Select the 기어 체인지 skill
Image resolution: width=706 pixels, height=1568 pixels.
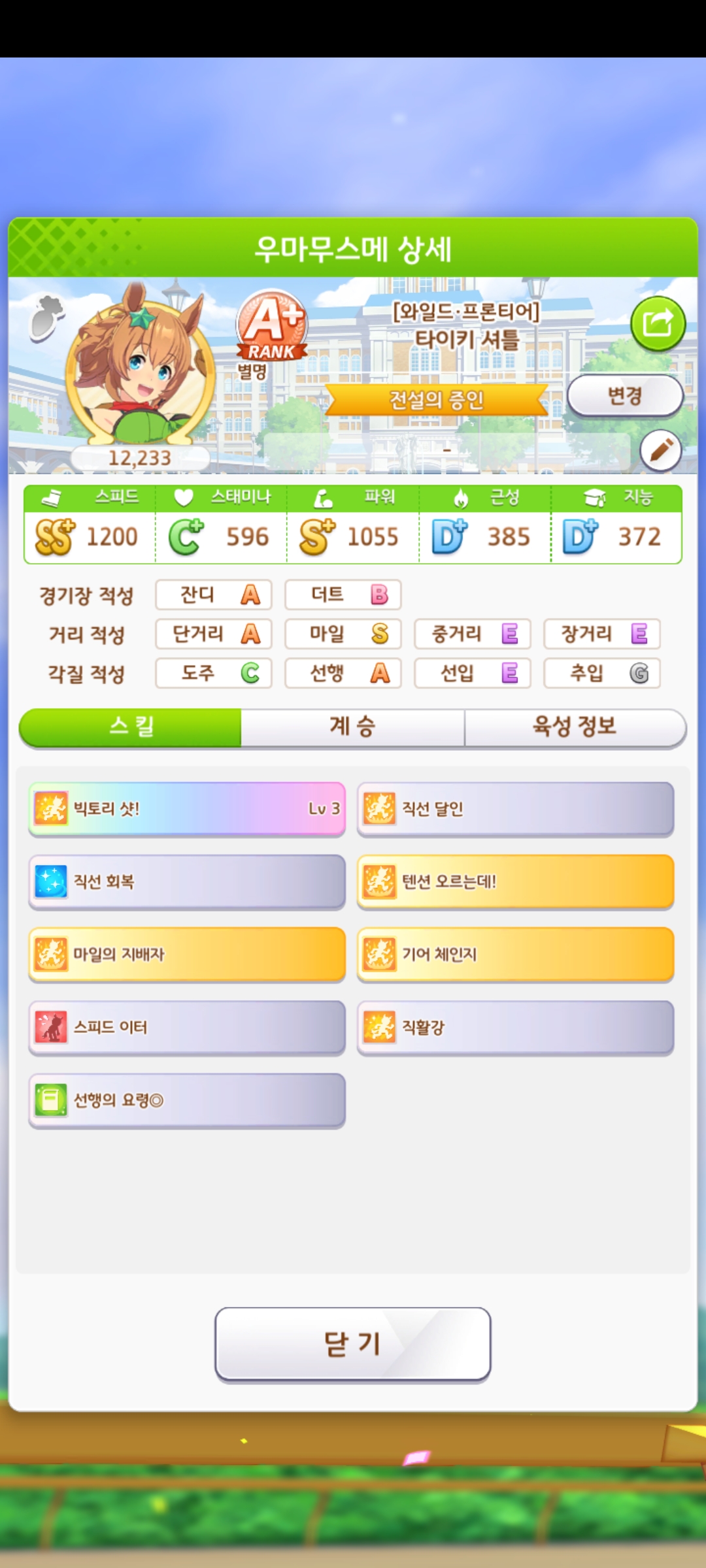515,955
